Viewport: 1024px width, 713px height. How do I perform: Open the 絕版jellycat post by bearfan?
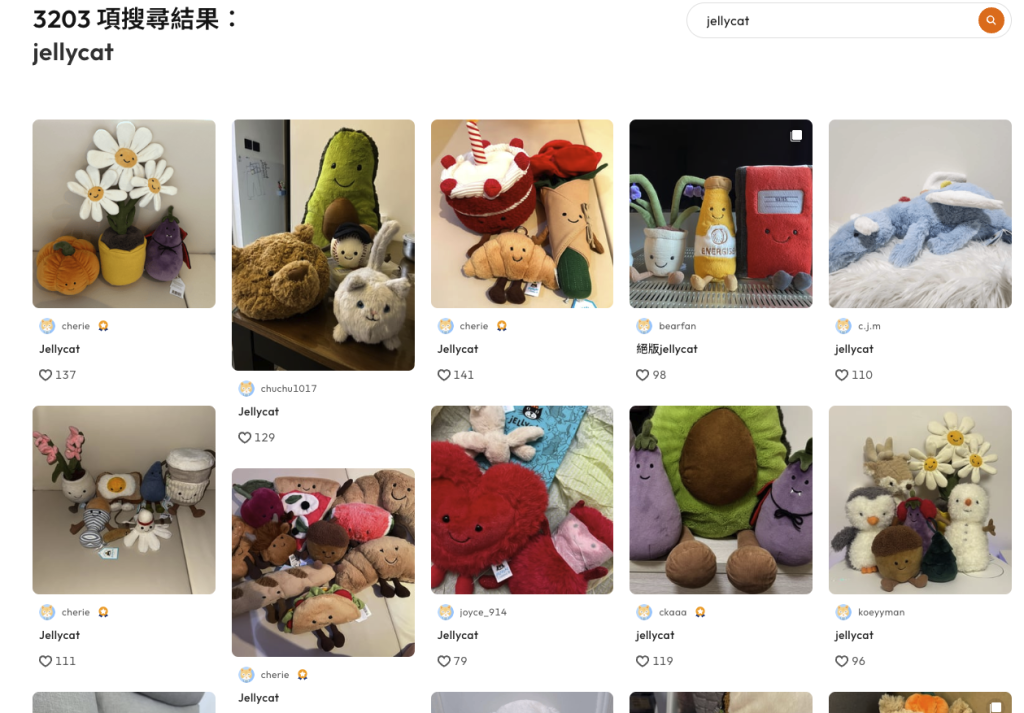pyautogui.click(x=720, y=214)
